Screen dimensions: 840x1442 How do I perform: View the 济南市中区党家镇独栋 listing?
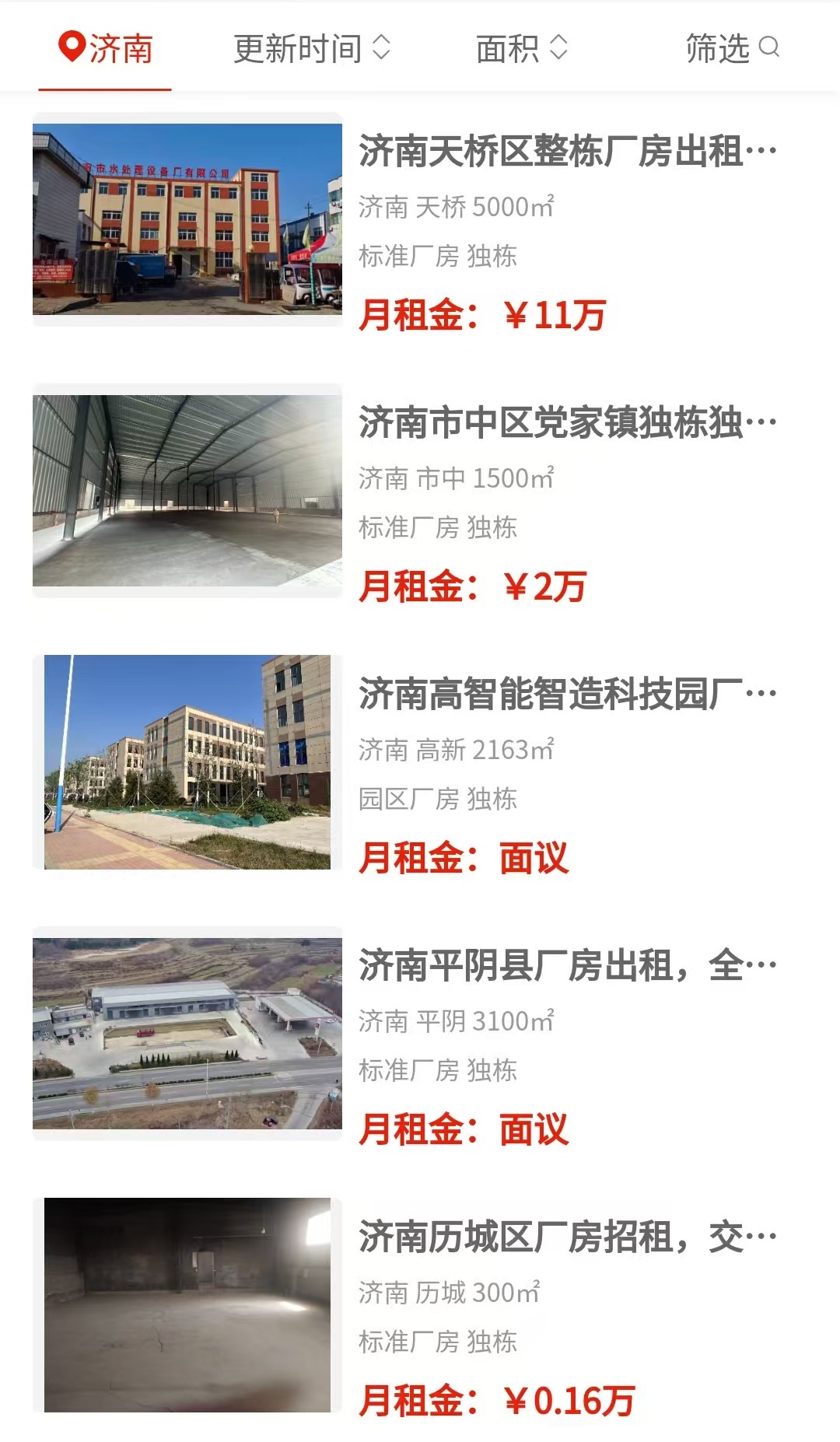pyautogui.click(x=566, y=422)
